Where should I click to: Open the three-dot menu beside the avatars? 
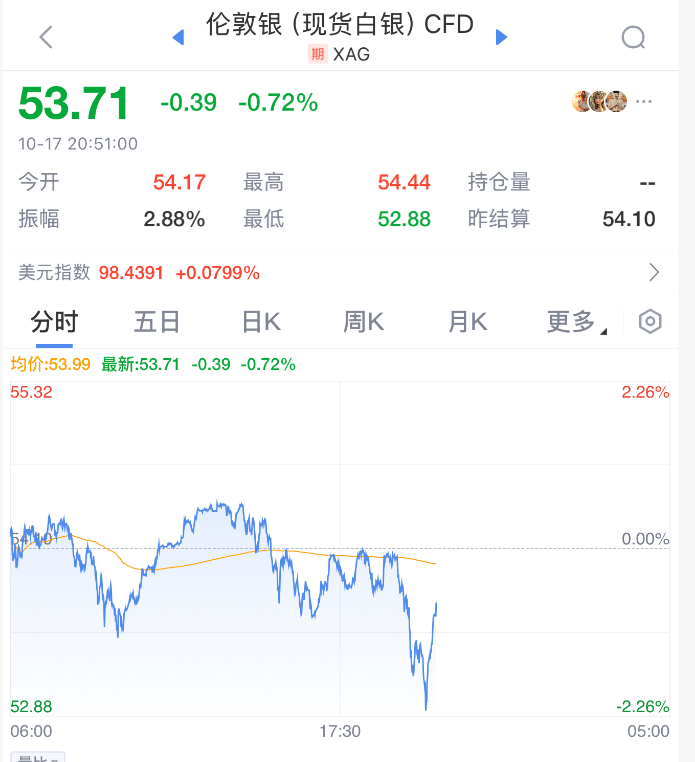(644, 101)
